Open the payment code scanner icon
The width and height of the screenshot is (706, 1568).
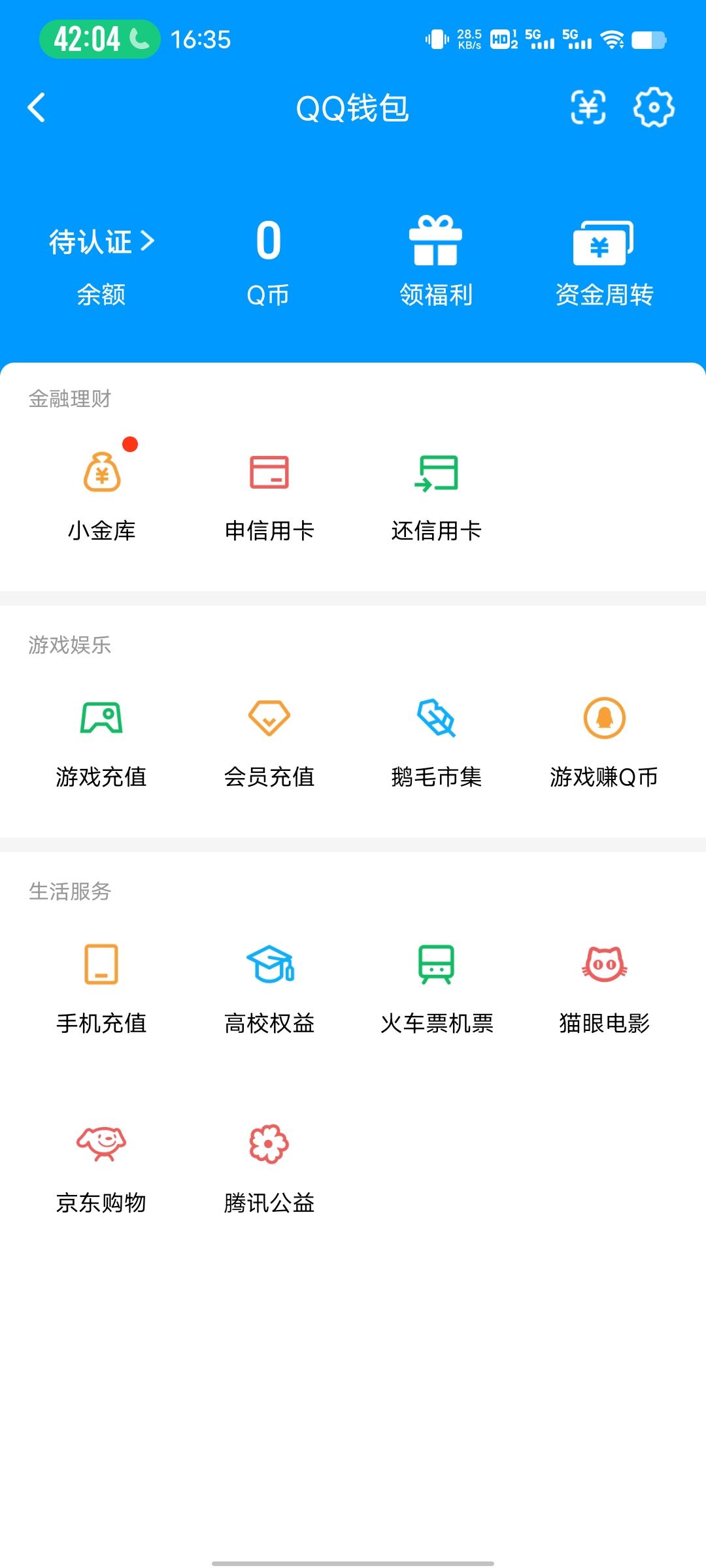(587, 108)
